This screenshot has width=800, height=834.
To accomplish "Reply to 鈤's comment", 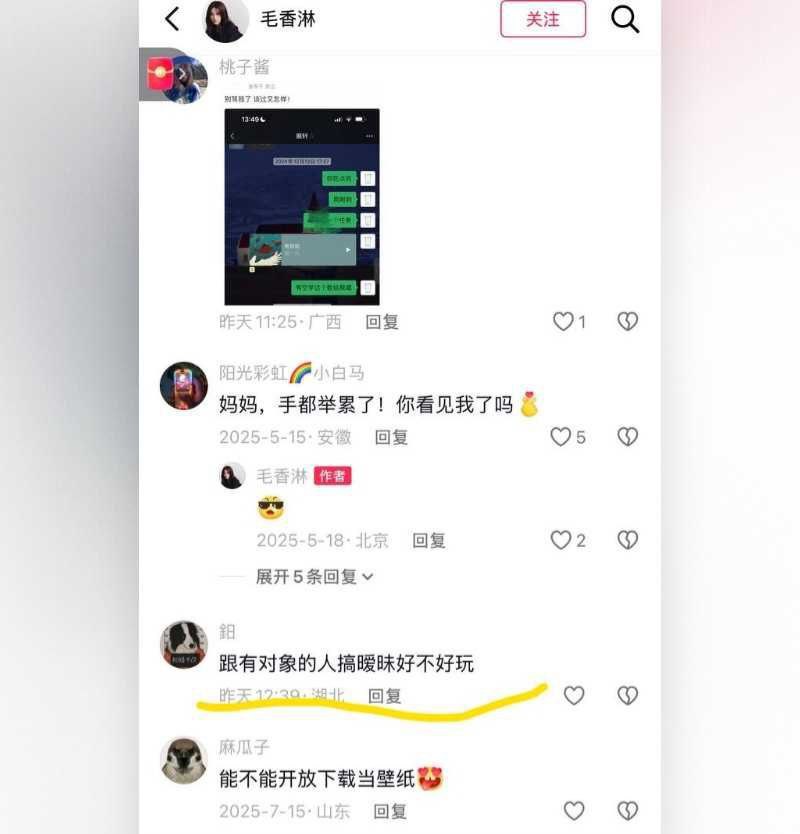I will 385,695.
